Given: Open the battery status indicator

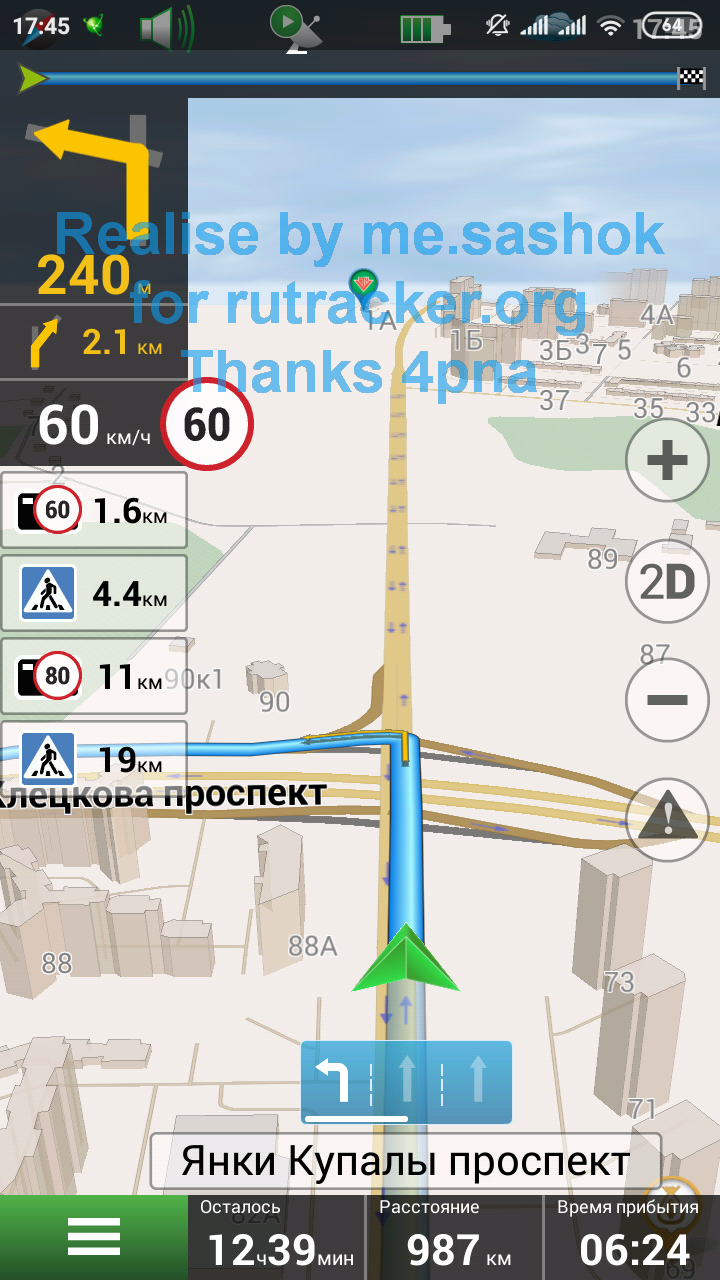Looking at the screenshot, I should [x=424, y=28].
